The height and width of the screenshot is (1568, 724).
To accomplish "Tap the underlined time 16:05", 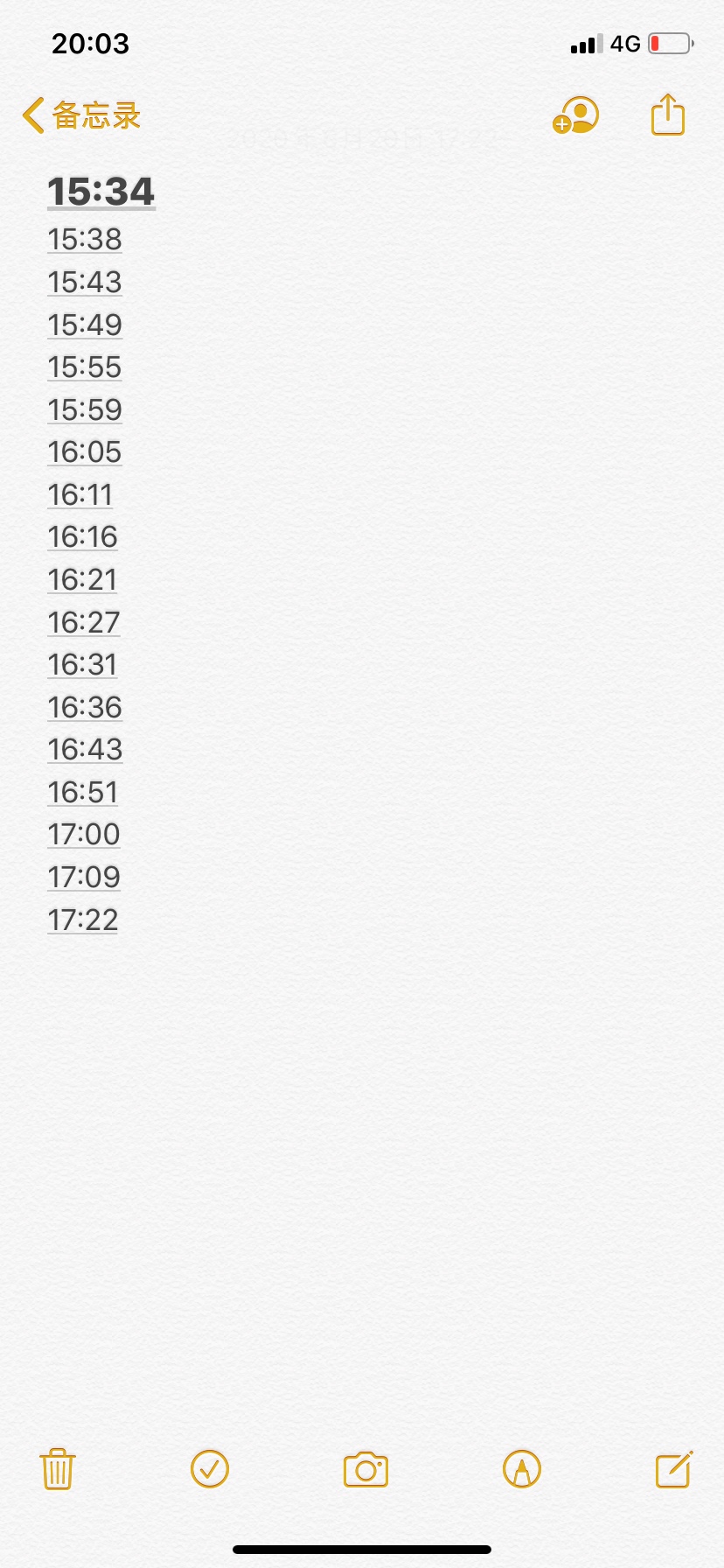I will tap(85, 452).
